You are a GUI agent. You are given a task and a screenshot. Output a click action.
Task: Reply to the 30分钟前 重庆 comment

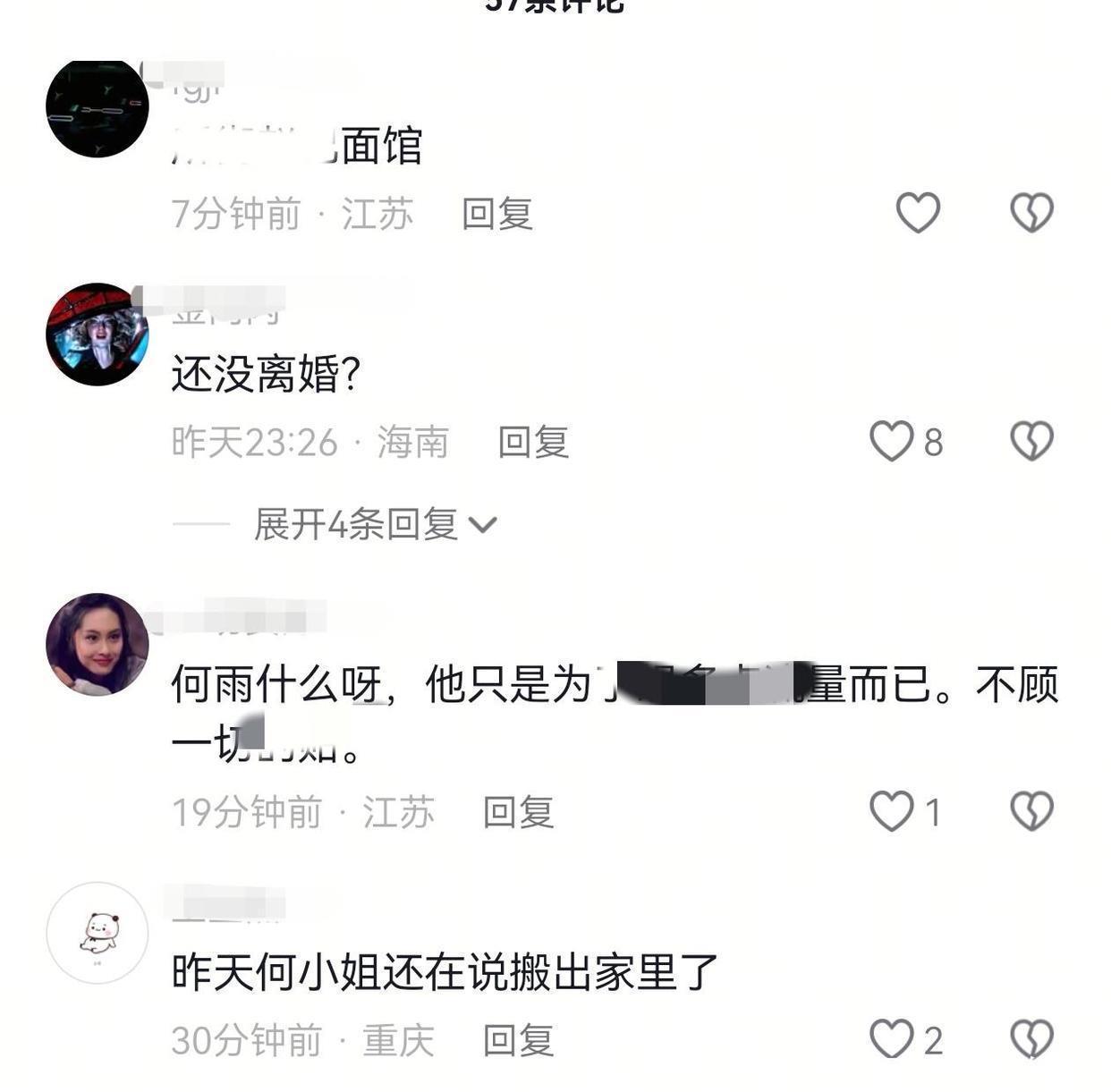518,1041
